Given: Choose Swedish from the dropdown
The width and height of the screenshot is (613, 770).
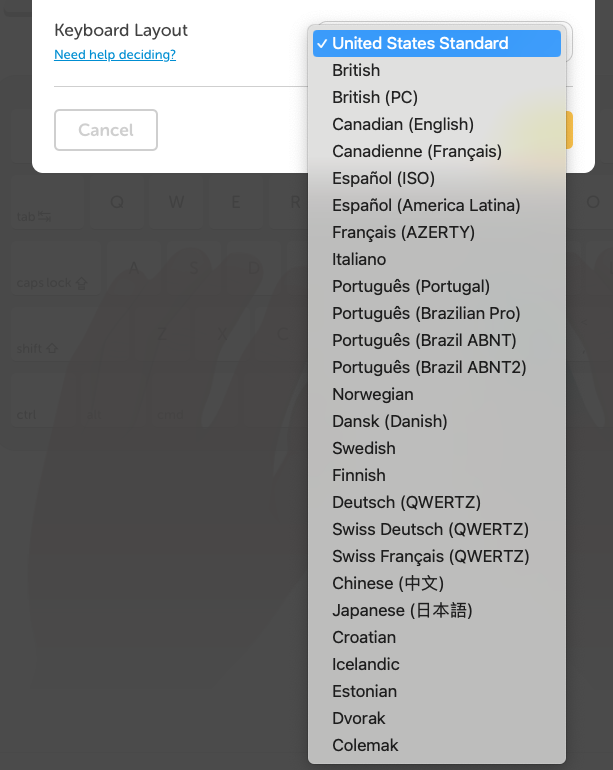Looking at the screenshot, I should coord(364,448).
